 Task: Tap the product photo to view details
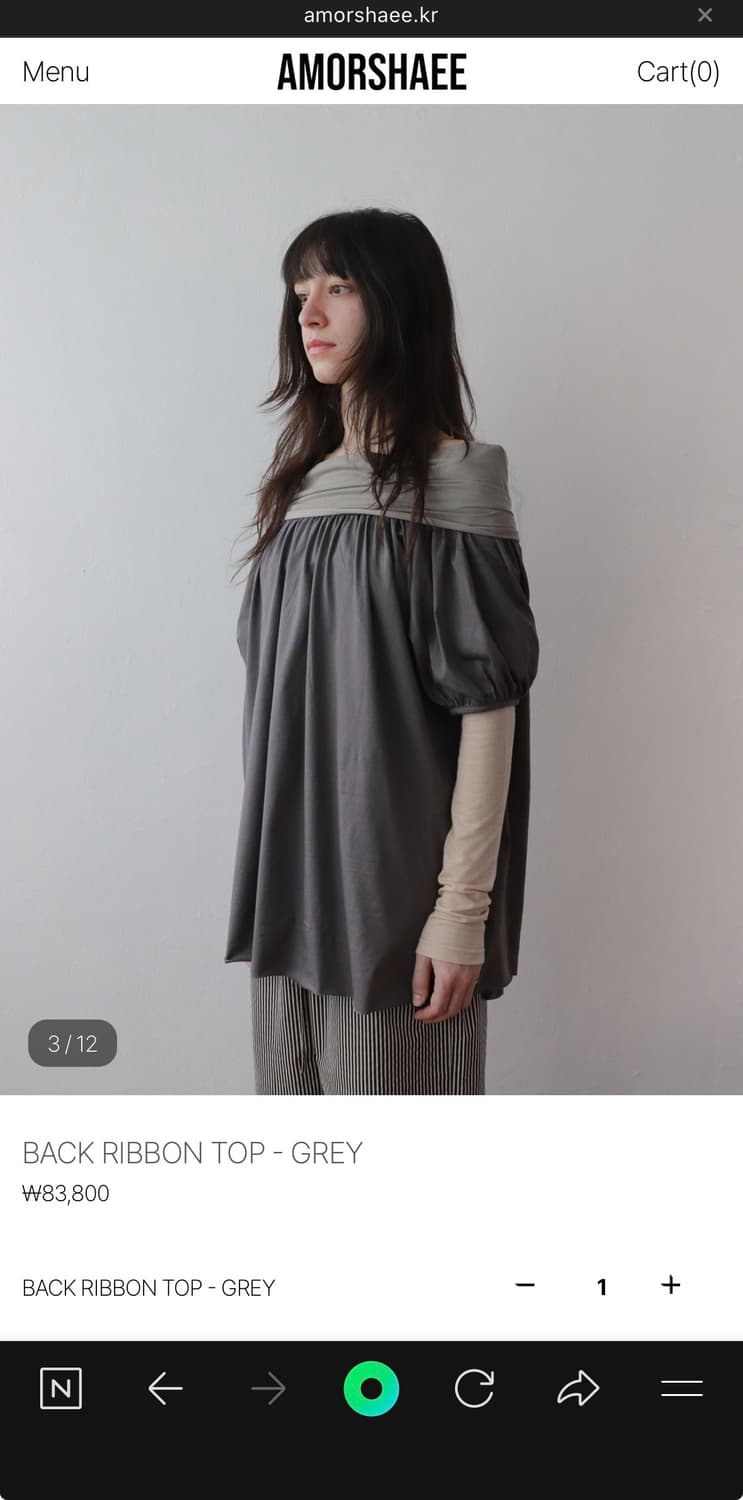click(371, 600)
